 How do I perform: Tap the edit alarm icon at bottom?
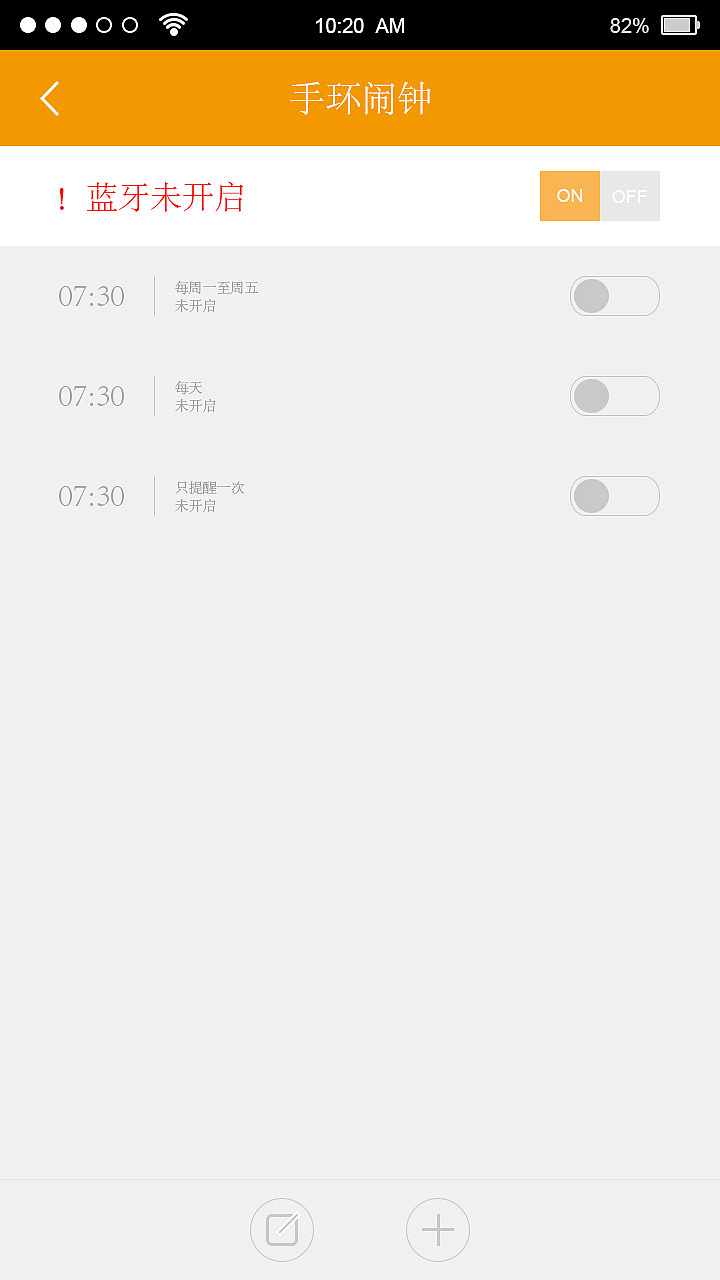coord(282,1229)
